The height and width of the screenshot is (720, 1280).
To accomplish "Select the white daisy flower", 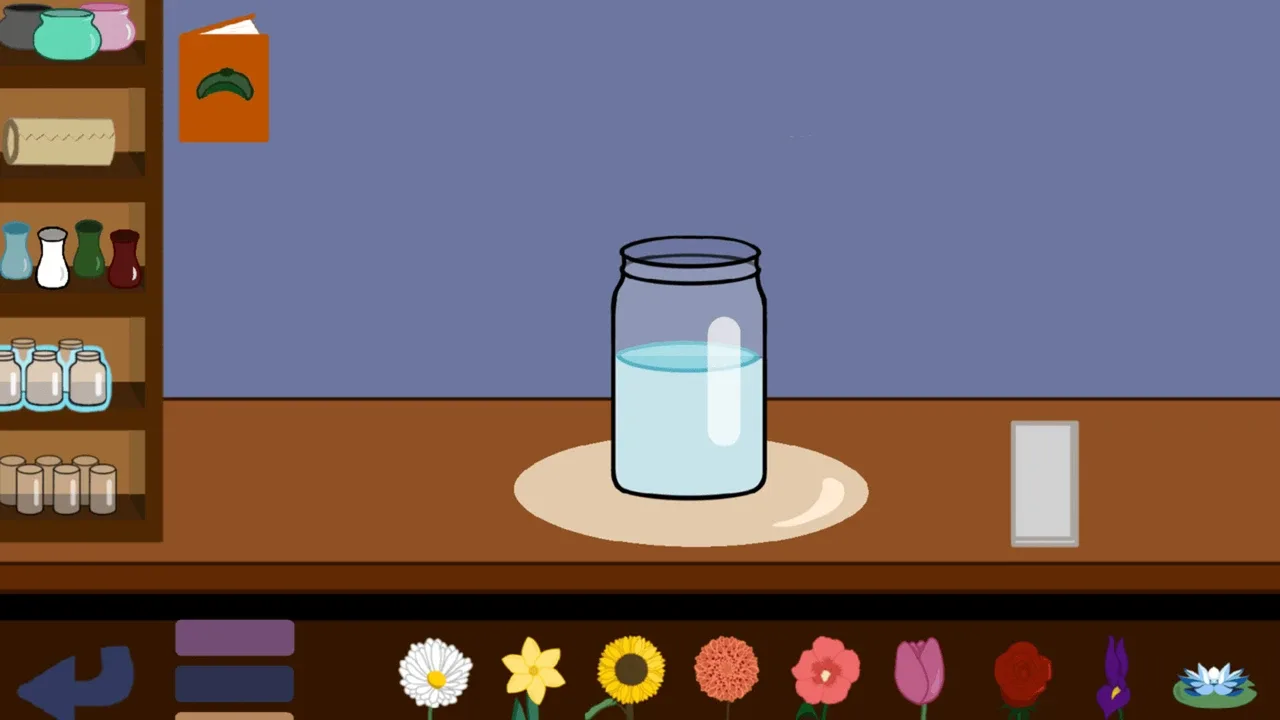I will 435,672.
